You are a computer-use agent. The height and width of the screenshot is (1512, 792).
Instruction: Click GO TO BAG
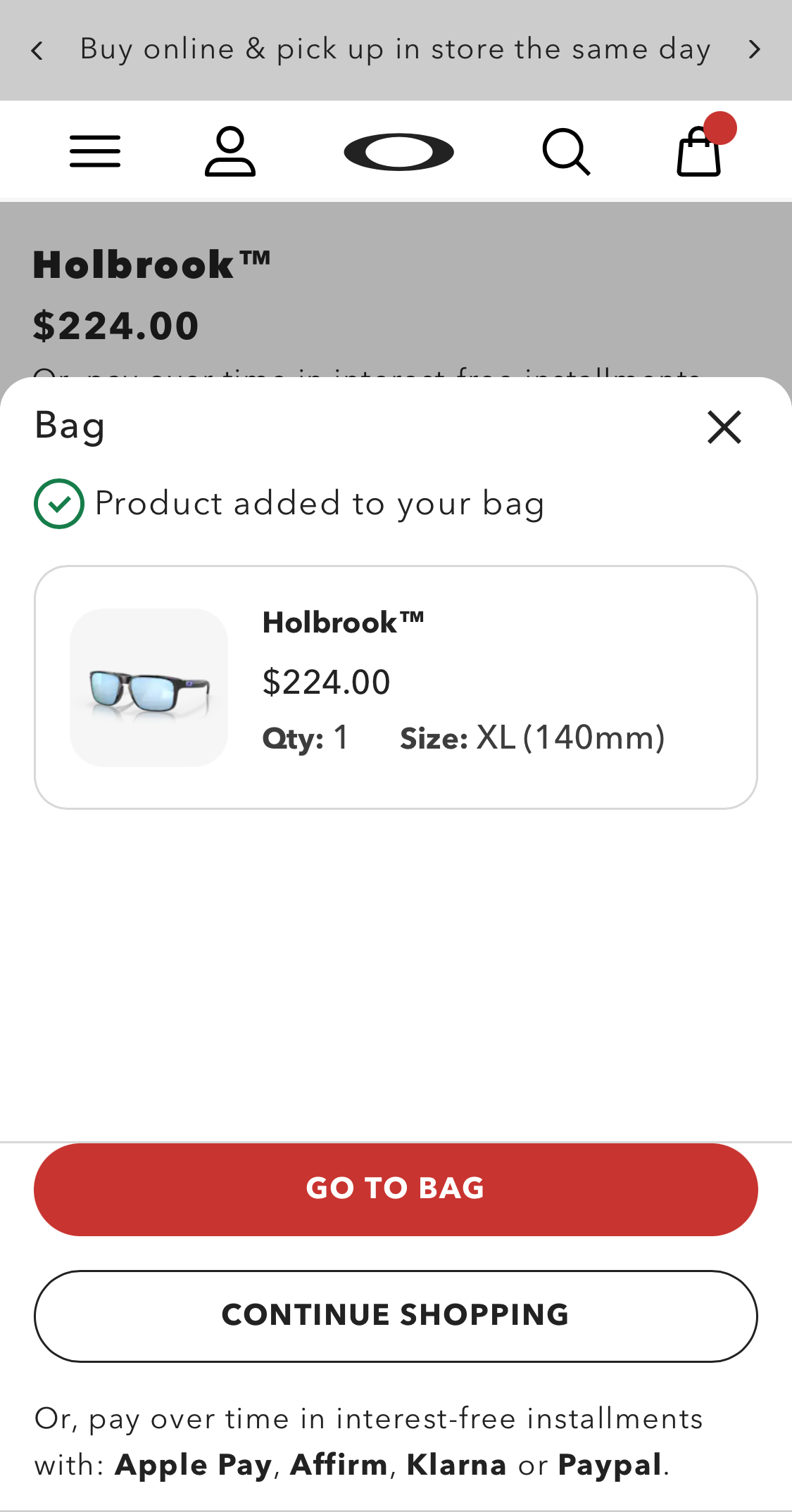[396, 1188]
